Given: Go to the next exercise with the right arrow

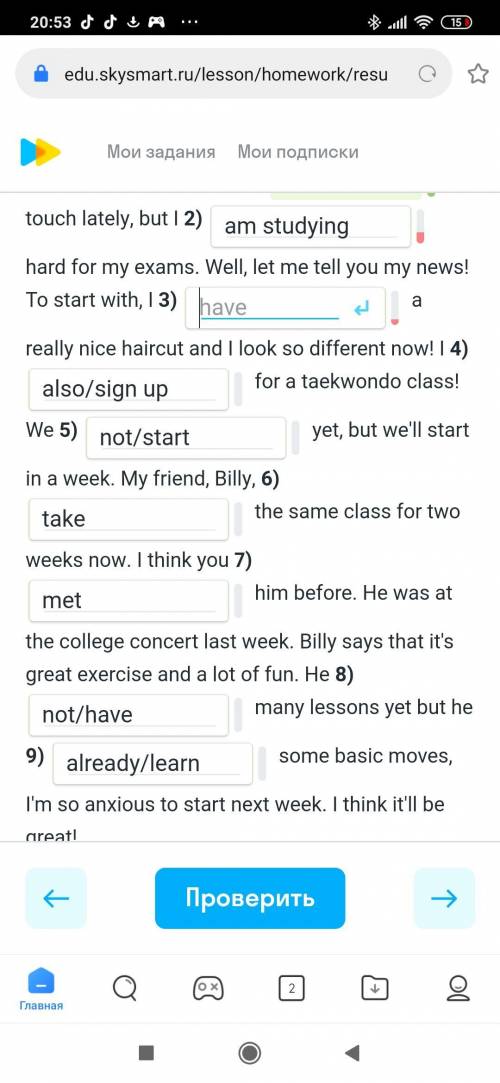Looking at the screenshot, I should click(443, 898).
